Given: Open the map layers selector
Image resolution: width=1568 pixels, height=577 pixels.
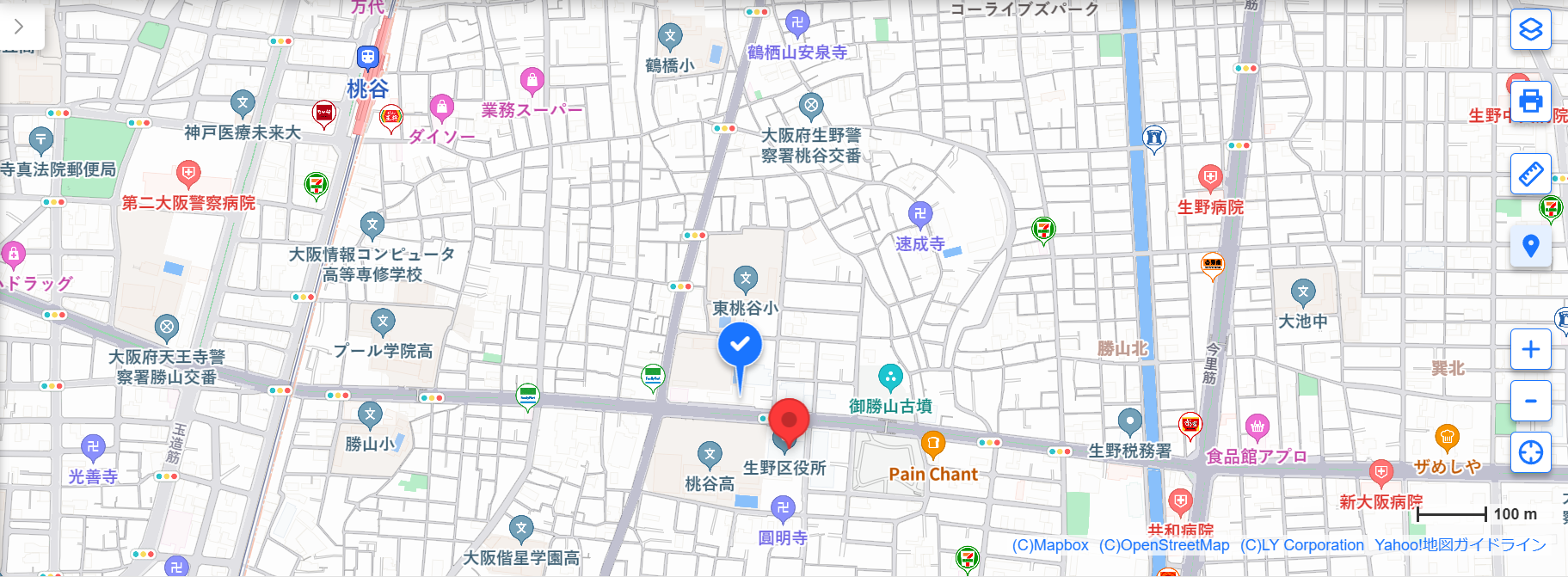Looking at the screenshot, I should (1530, 30).
